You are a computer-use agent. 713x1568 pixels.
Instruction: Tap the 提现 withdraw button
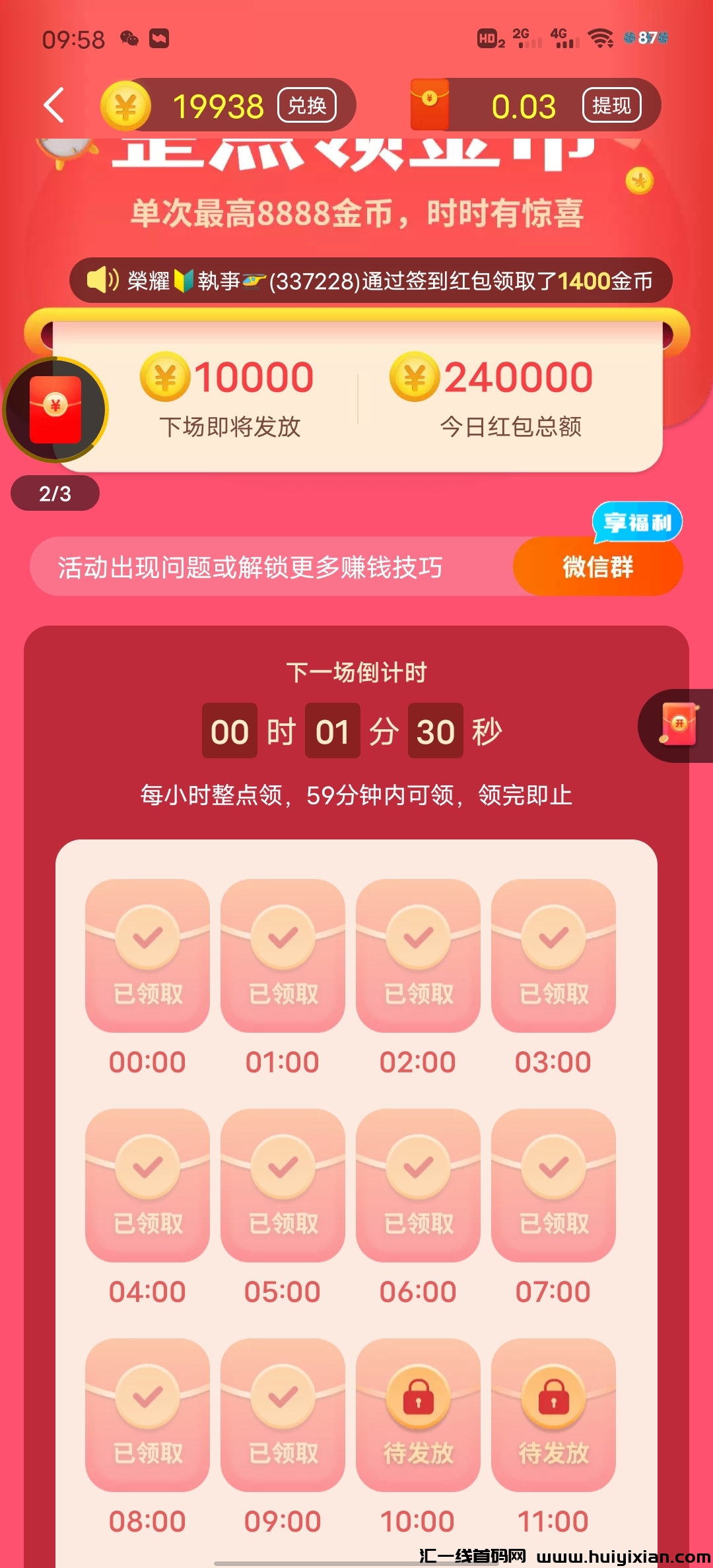(x=611, y=106)
